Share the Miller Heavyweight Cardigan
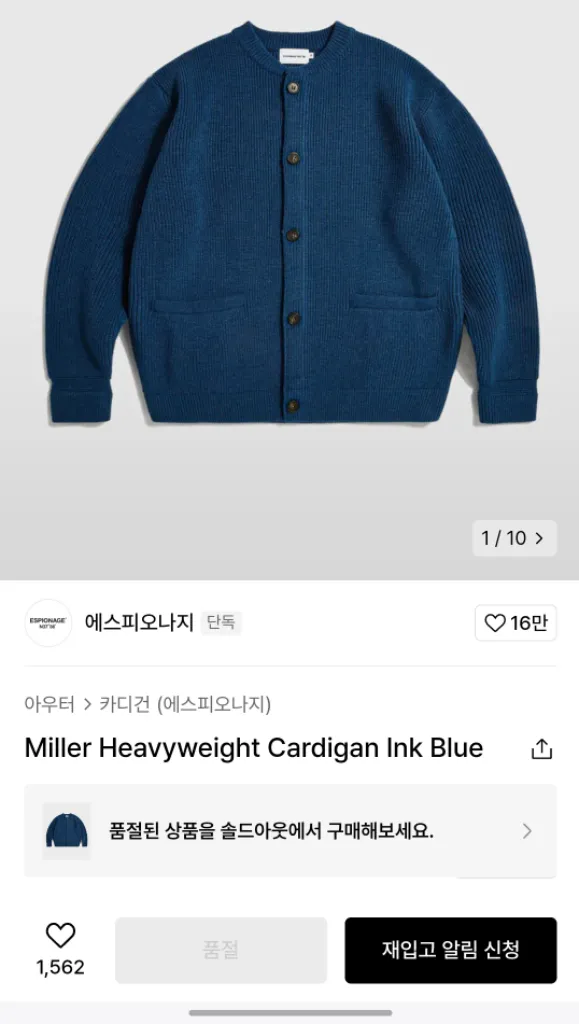Screen dimensions: 579x1024 pos(542,749)
